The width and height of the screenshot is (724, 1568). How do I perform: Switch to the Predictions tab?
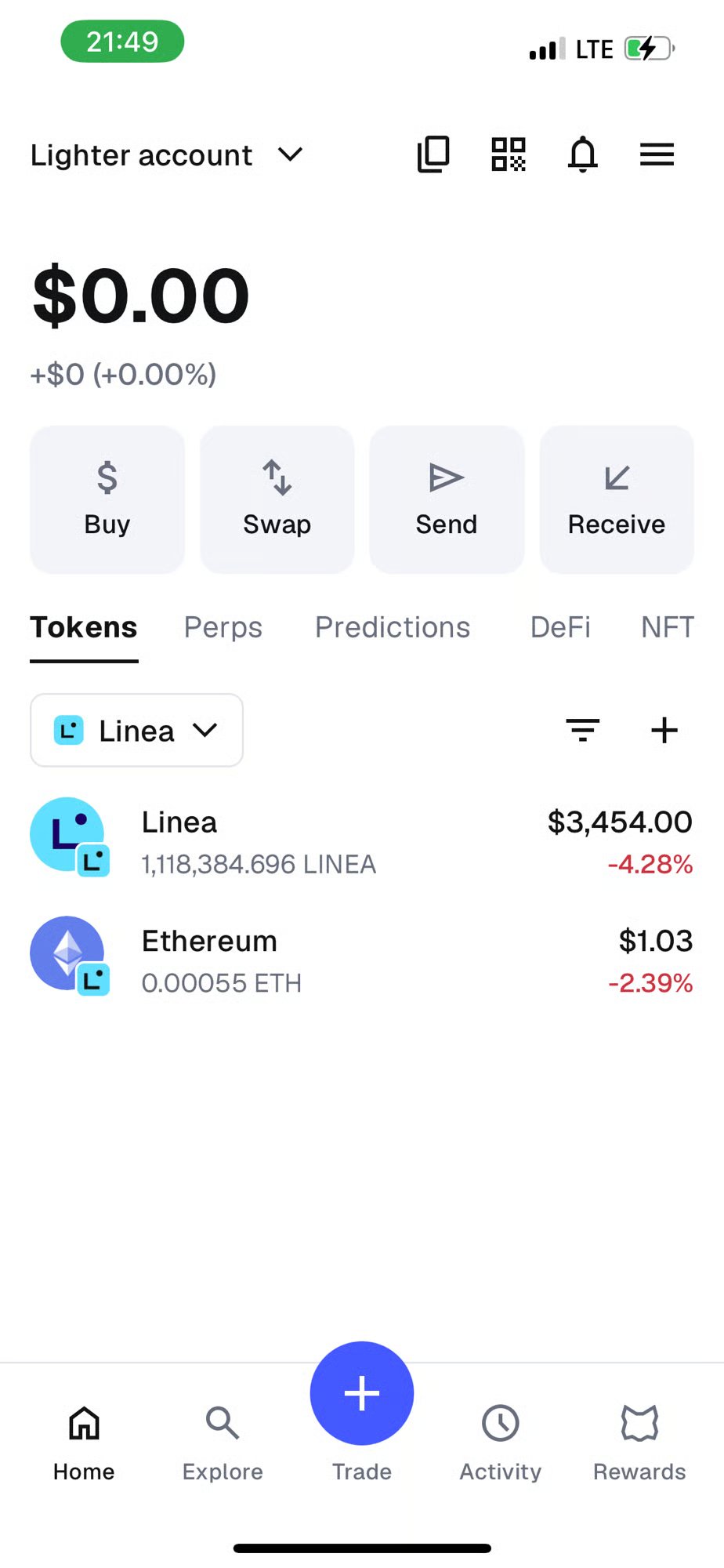[393, 627]
